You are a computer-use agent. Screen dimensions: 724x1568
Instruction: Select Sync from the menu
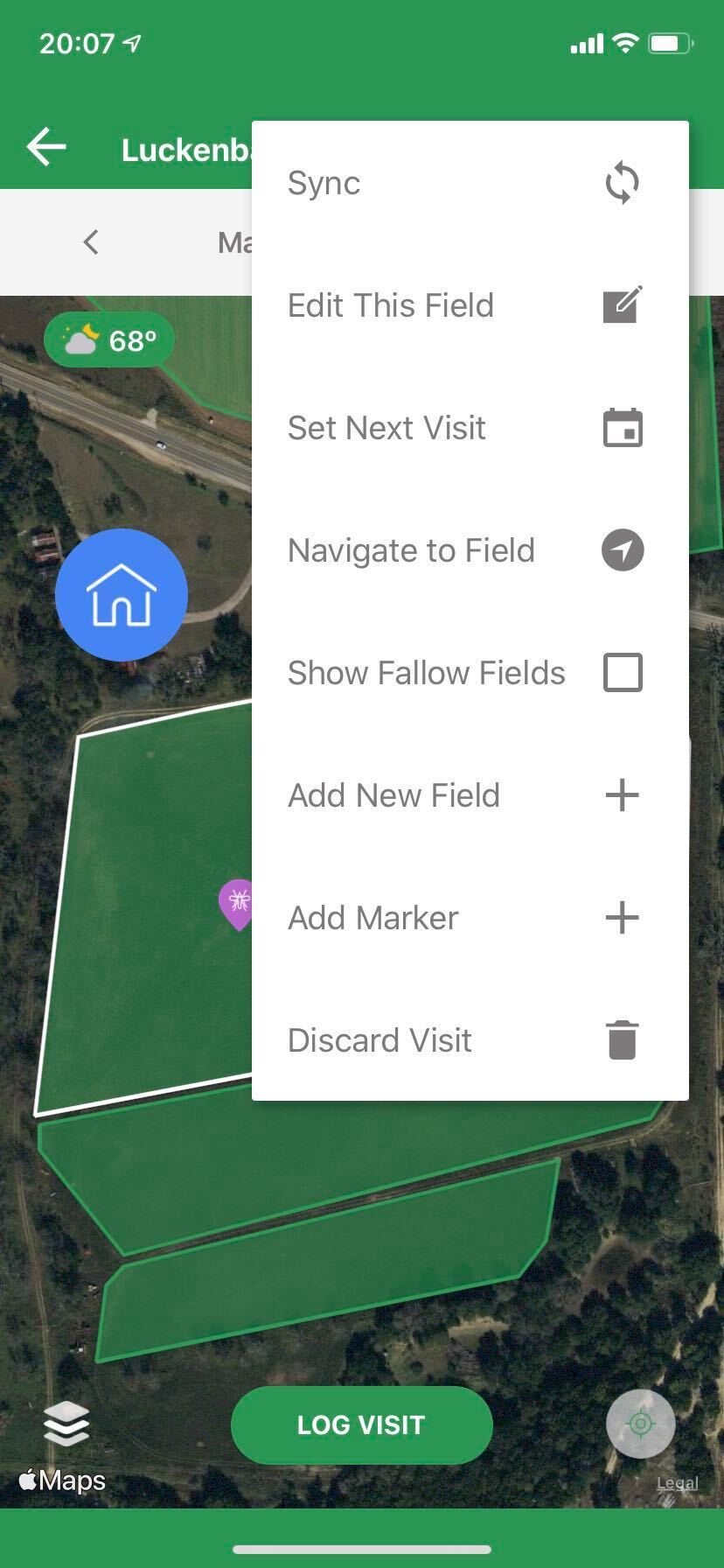pyautogui.click(x=470, y=183)
